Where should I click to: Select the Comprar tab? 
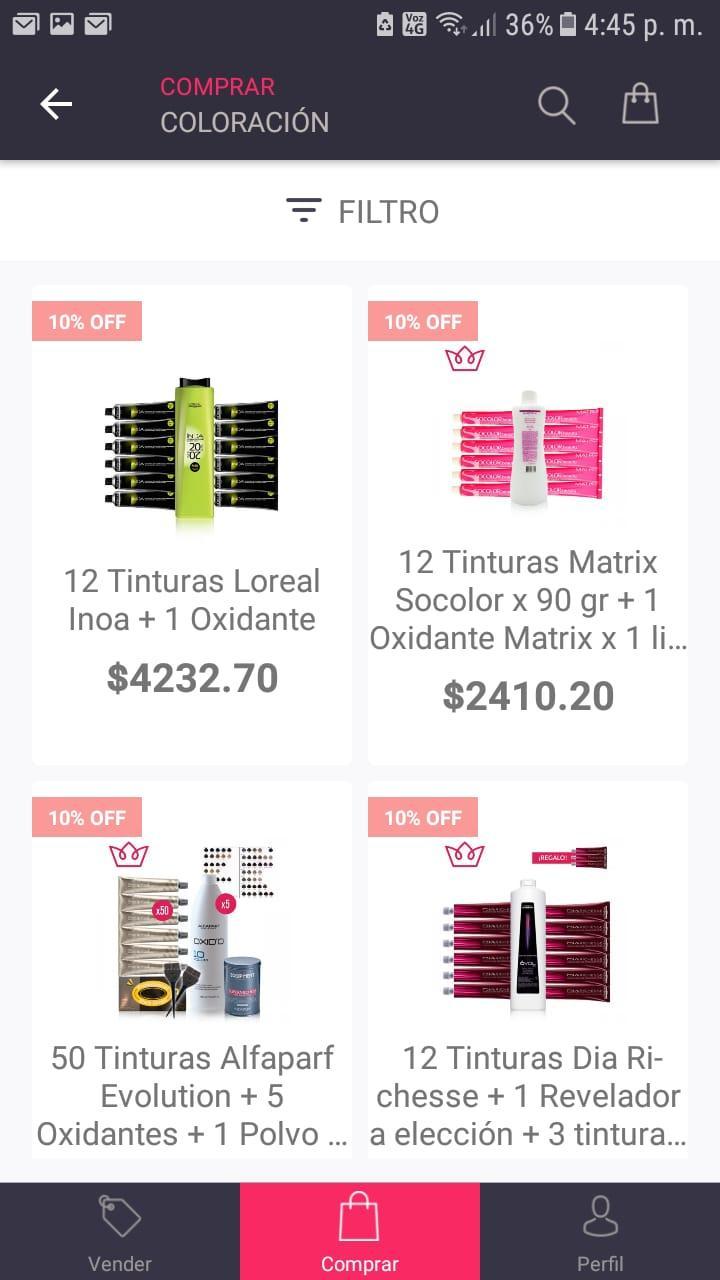(x=360, y=1232)
